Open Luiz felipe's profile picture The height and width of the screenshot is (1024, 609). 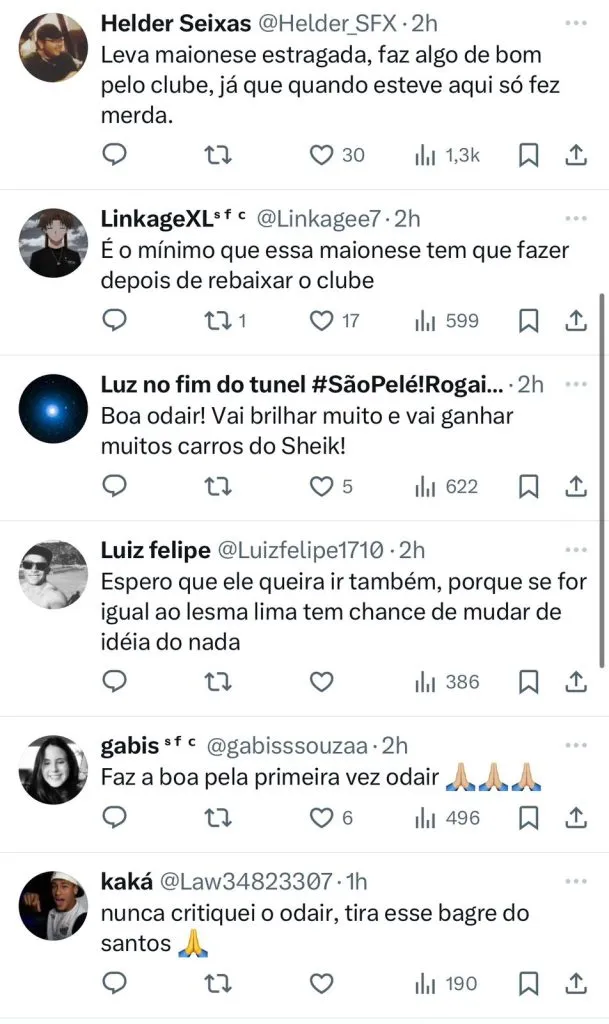(x=54, y=576)
